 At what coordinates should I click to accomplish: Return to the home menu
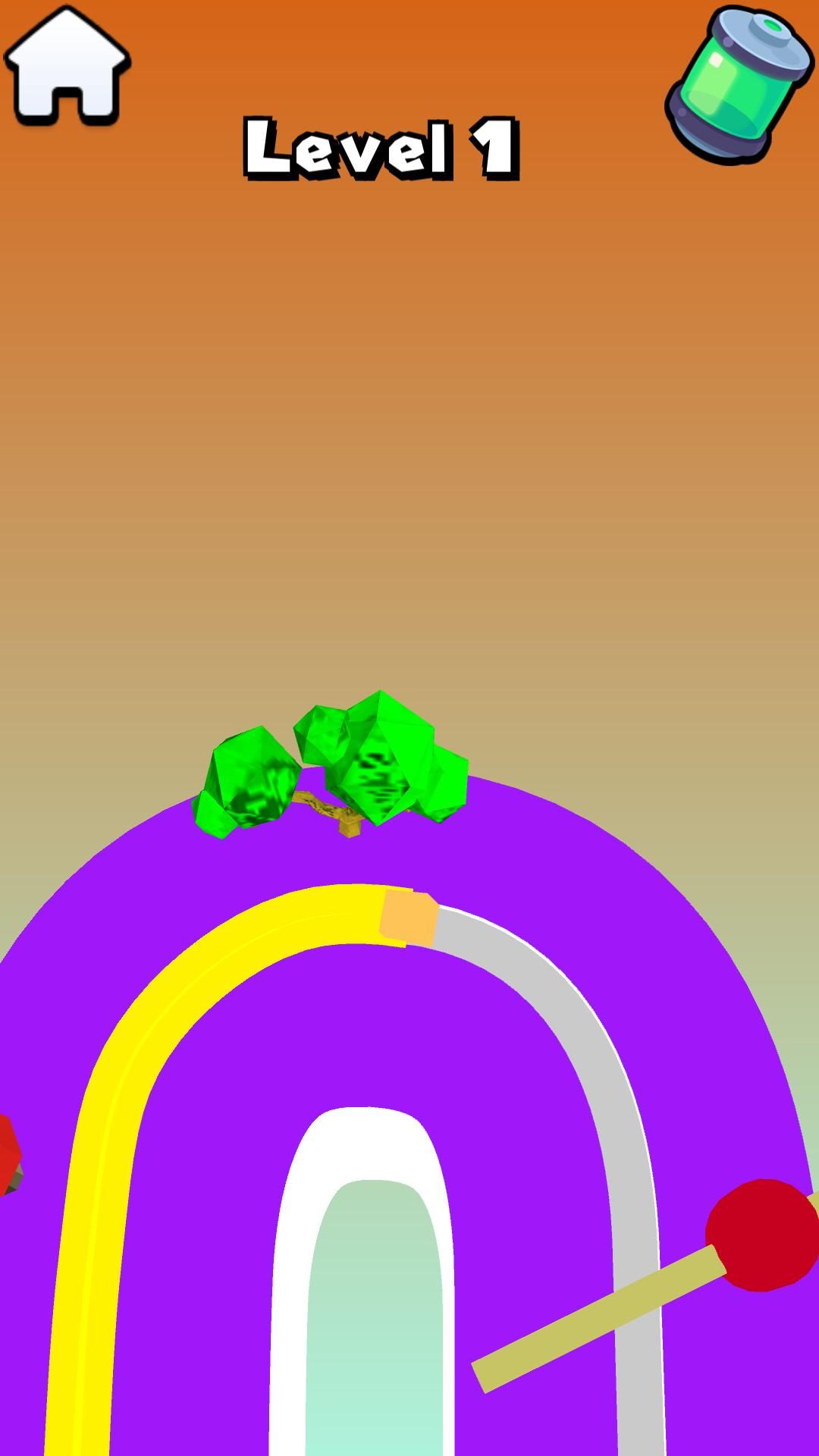click(x=67, y=67)
